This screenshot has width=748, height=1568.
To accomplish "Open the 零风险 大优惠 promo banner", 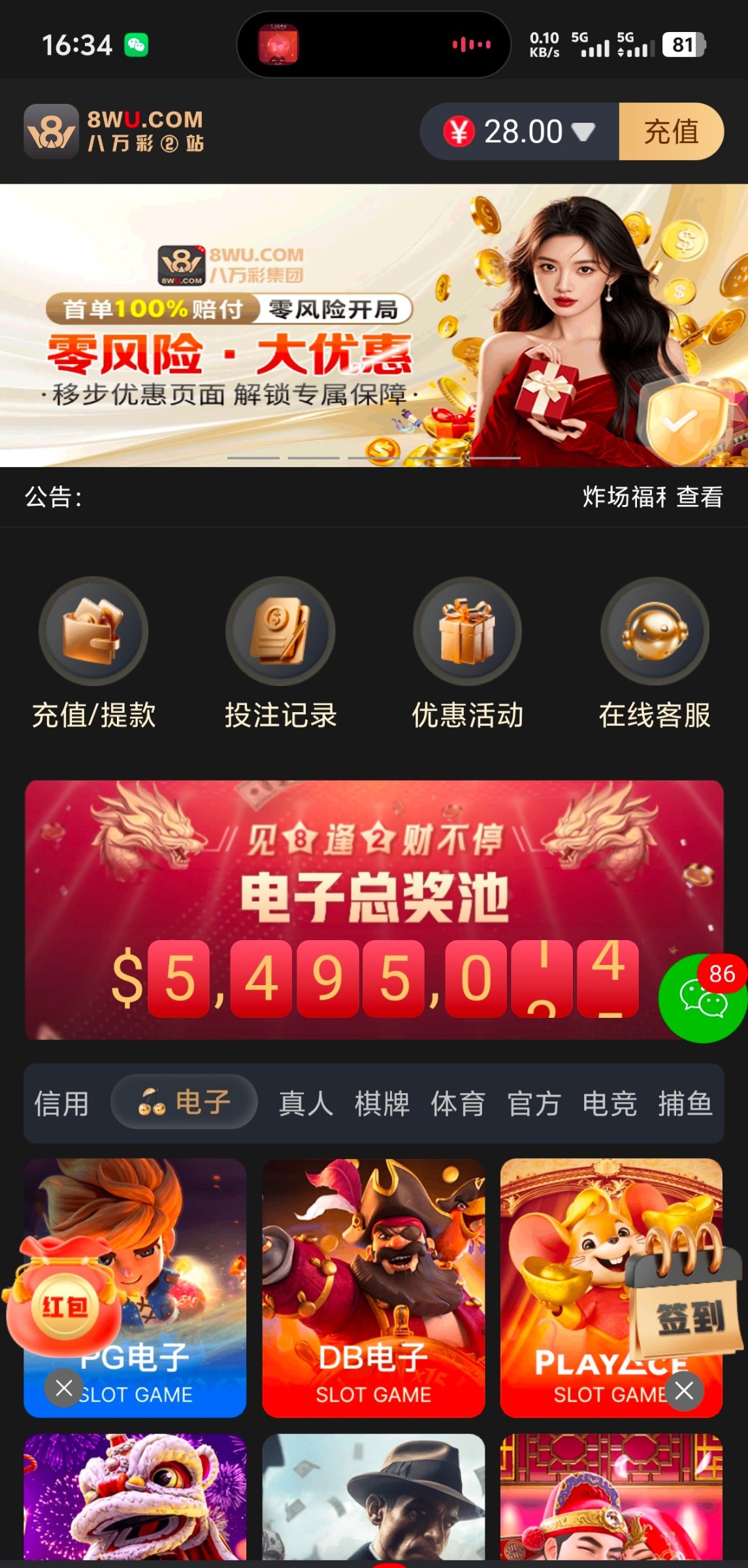I will point(374,325).
